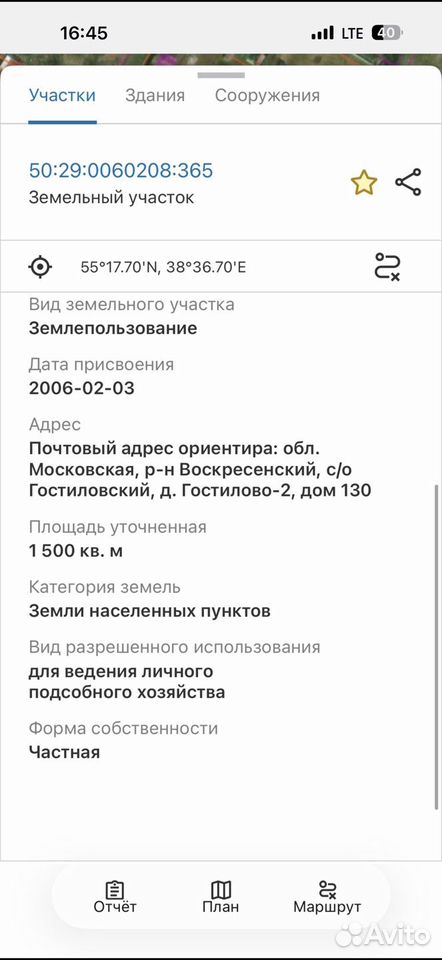Image resolution: width=442 pixels, height=960 pixels.
Task: Build a route with Маршрут
Action: [x=328, y=898]
